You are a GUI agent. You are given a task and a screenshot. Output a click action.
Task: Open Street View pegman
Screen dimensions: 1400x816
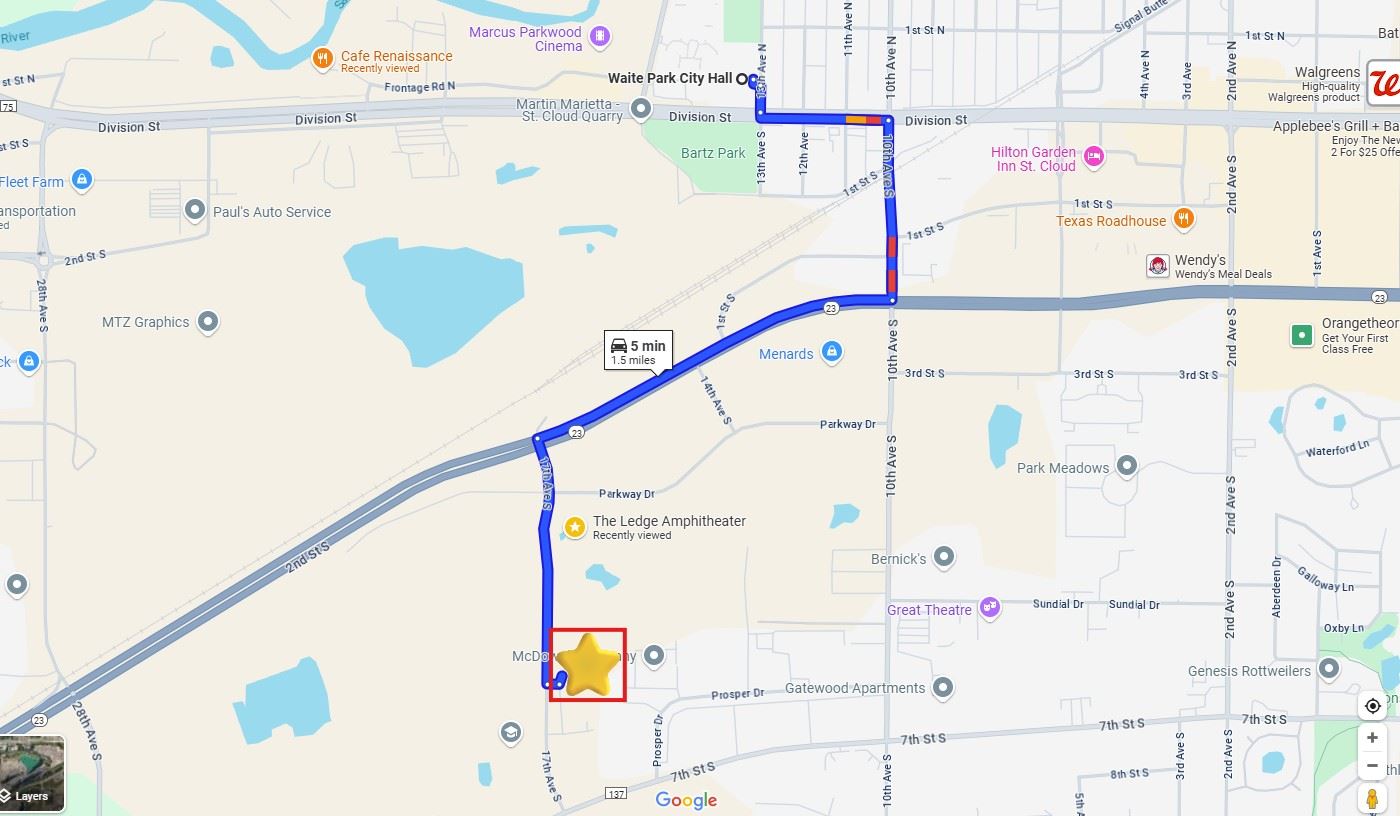coord(1372,798)
